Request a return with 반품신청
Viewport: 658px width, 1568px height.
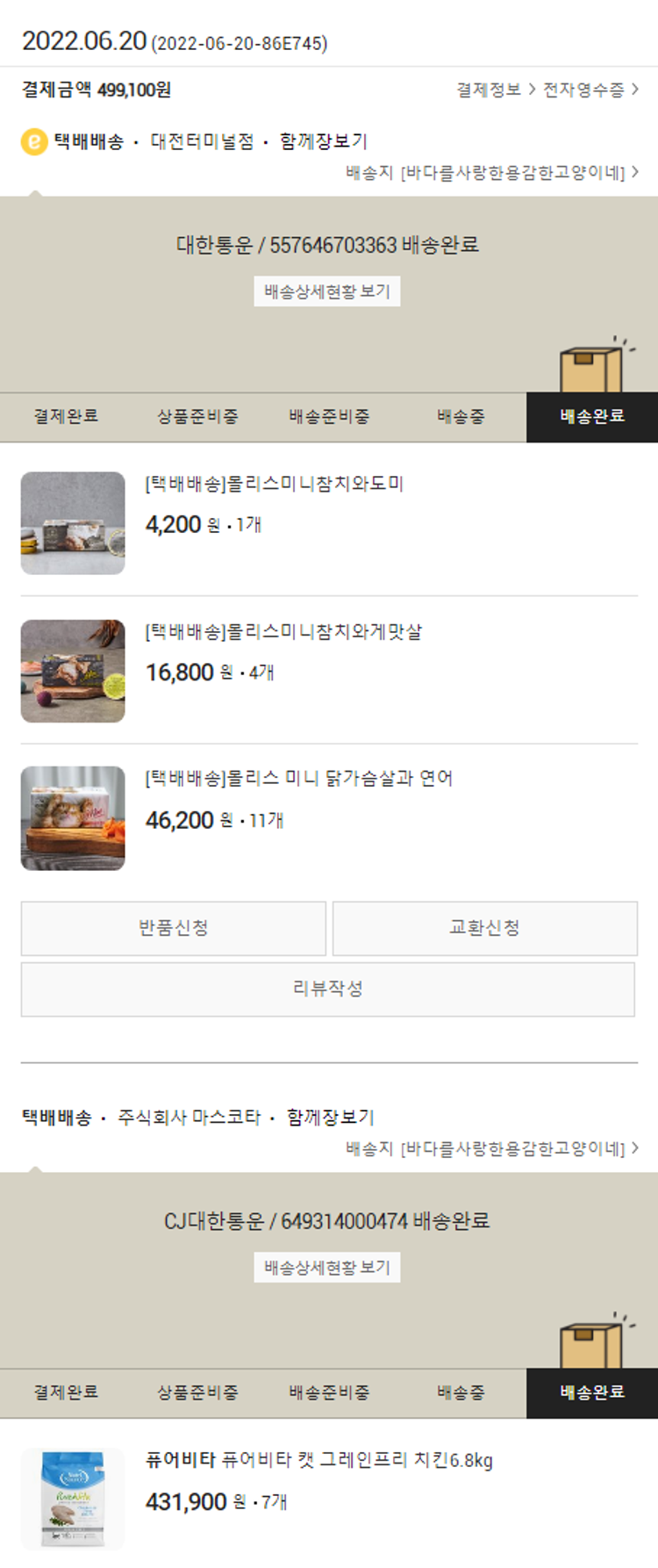[x=174, y=928]
